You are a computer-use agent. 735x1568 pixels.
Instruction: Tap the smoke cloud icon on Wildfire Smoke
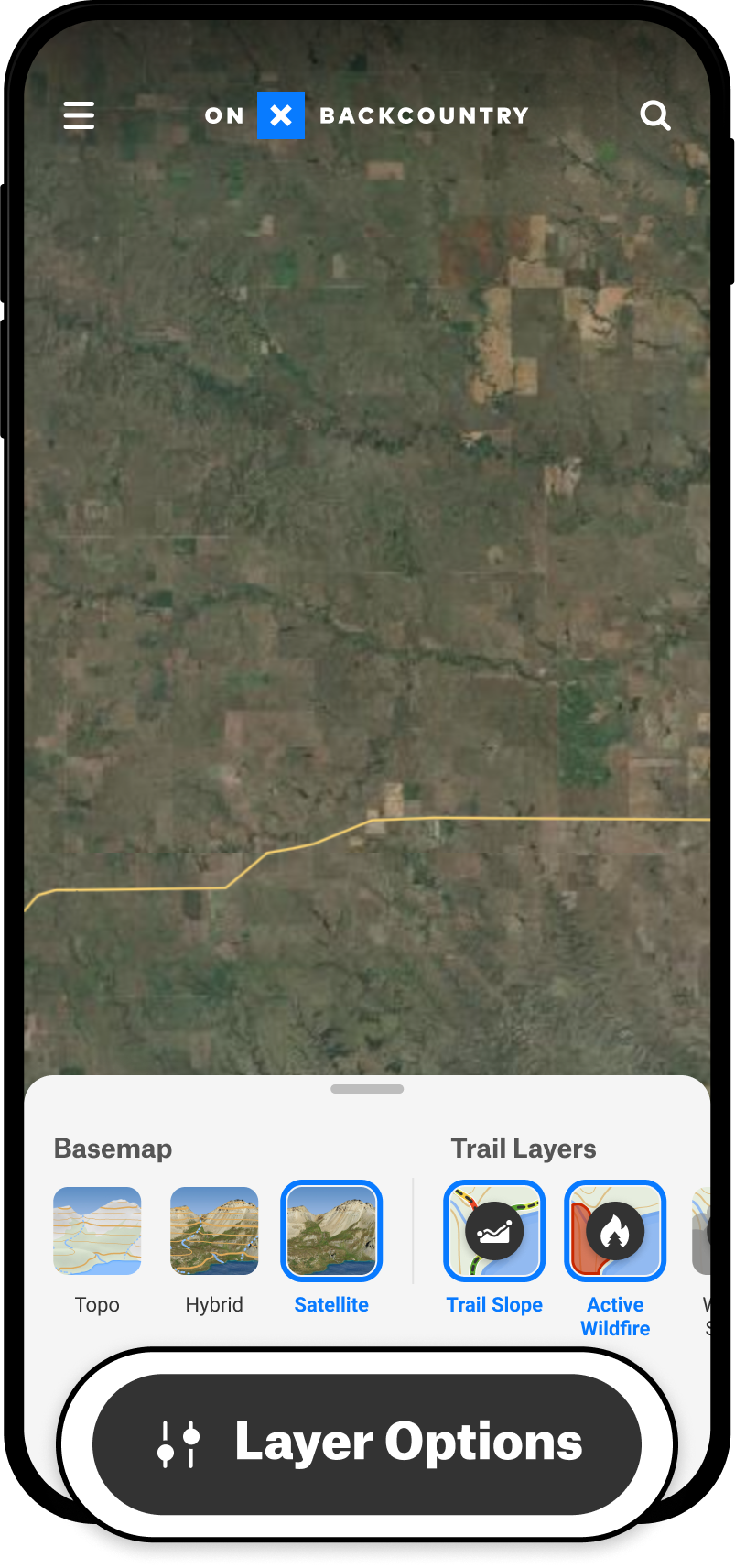pyautogui.click(x=712, y=1230)
